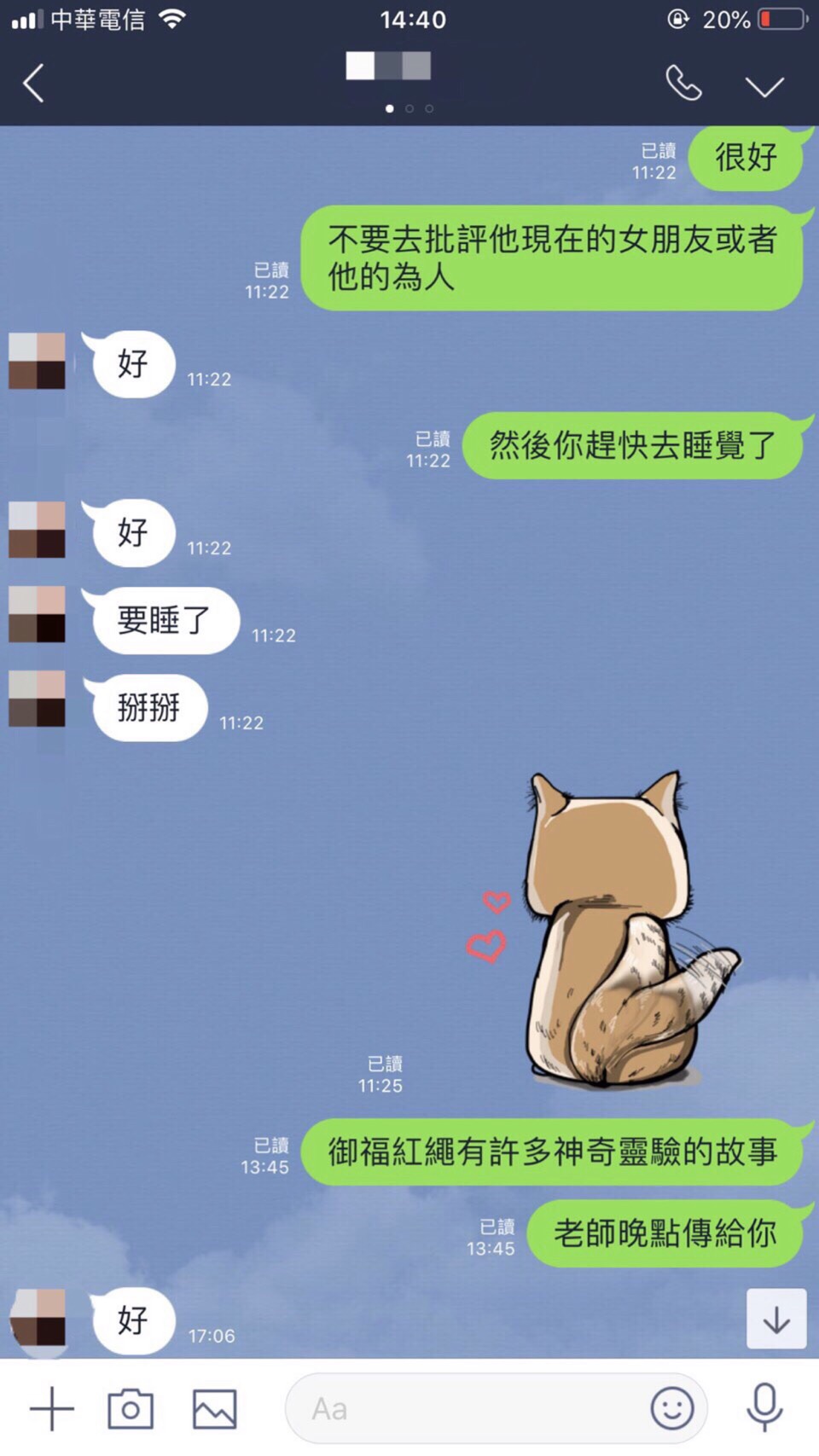Open the camera to take a photo

coord(131,1408)
